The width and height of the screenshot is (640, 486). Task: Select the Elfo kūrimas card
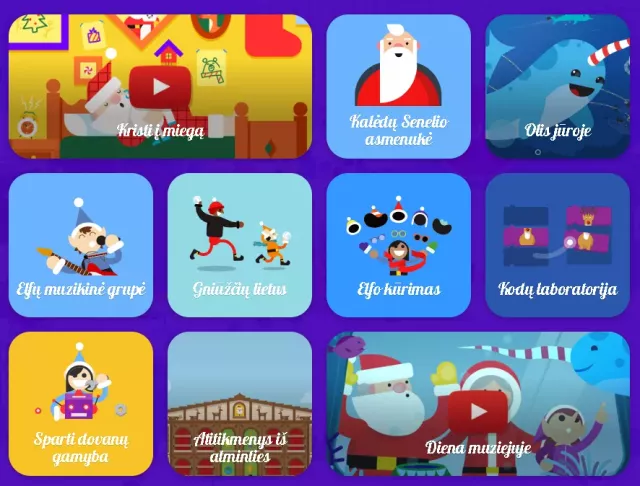[x=398, y=245]
